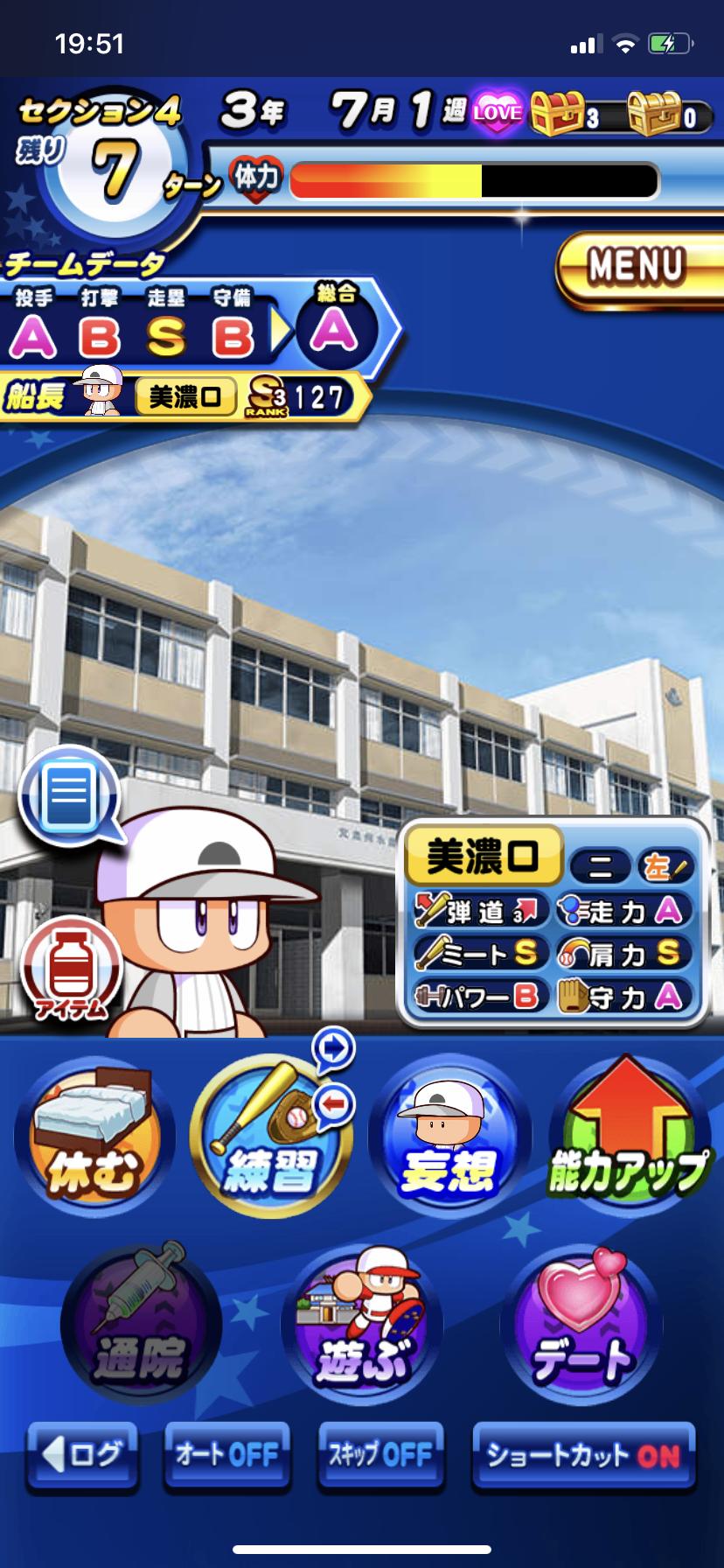This screenshot has width=724, height=1568.
Task: Open 練習 practice menu
Action: [x=272, y=1137]
